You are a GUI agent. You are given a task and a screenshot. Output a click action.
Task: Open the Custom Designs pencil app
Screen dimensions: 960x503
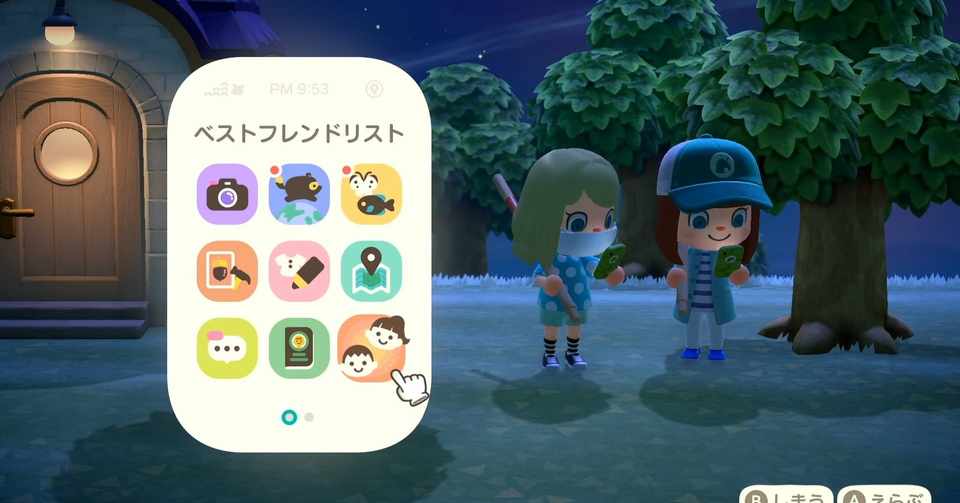click(299, 271)
